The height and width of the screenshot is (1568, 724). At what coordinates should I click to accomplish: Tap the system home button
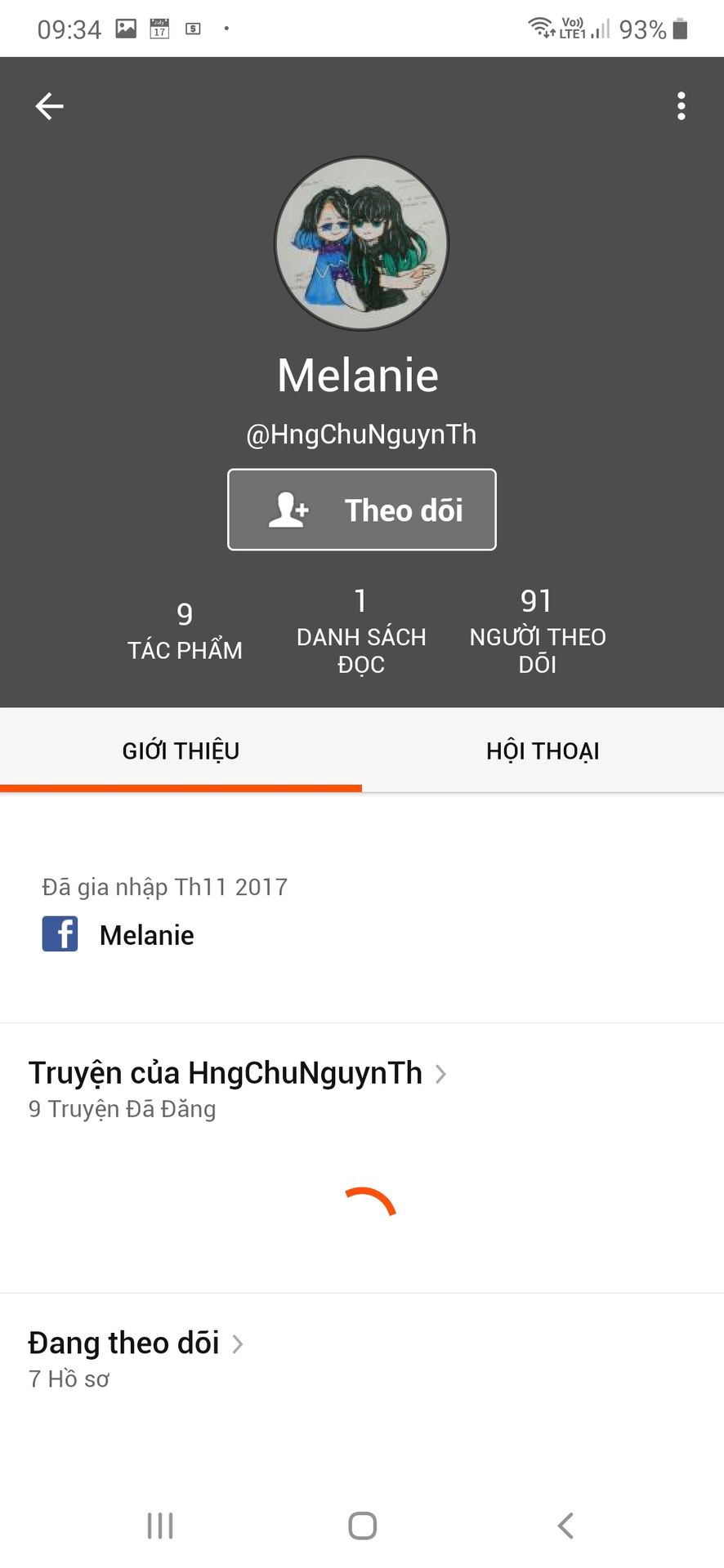[x=362, y=1526]
